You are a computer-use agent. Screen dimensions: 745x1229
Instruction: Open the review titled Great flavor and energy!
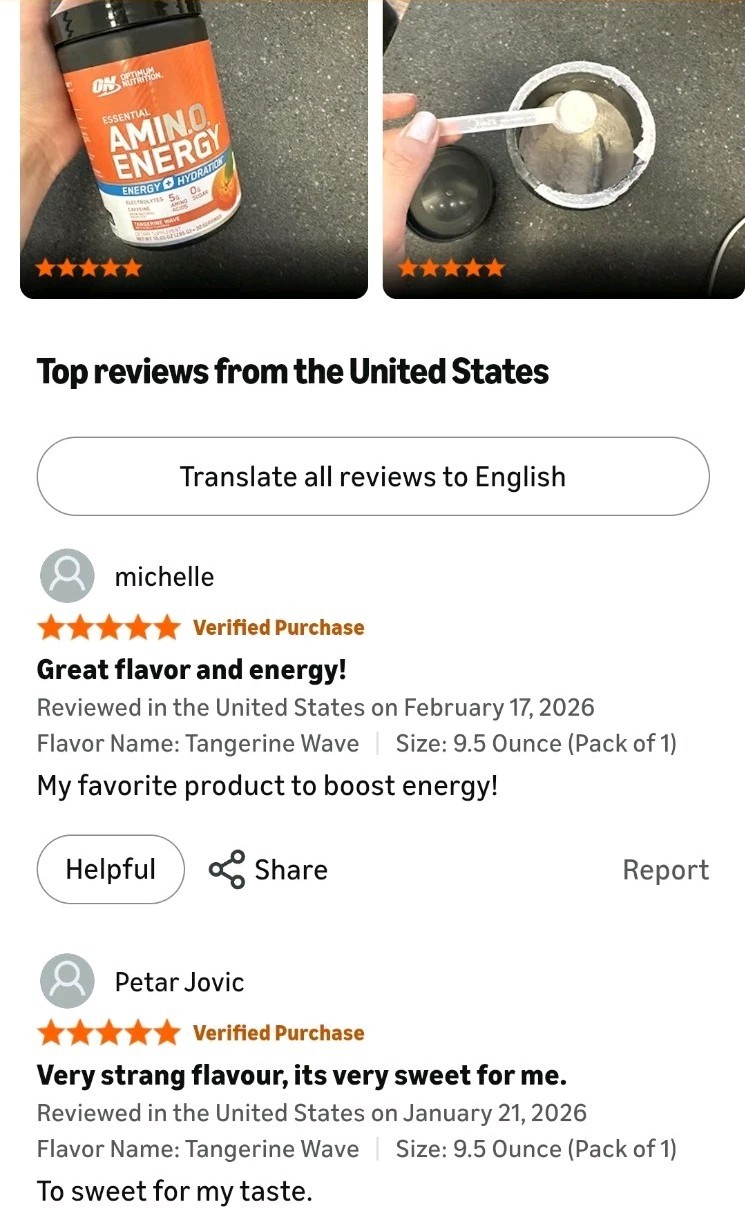pos(191,669)
